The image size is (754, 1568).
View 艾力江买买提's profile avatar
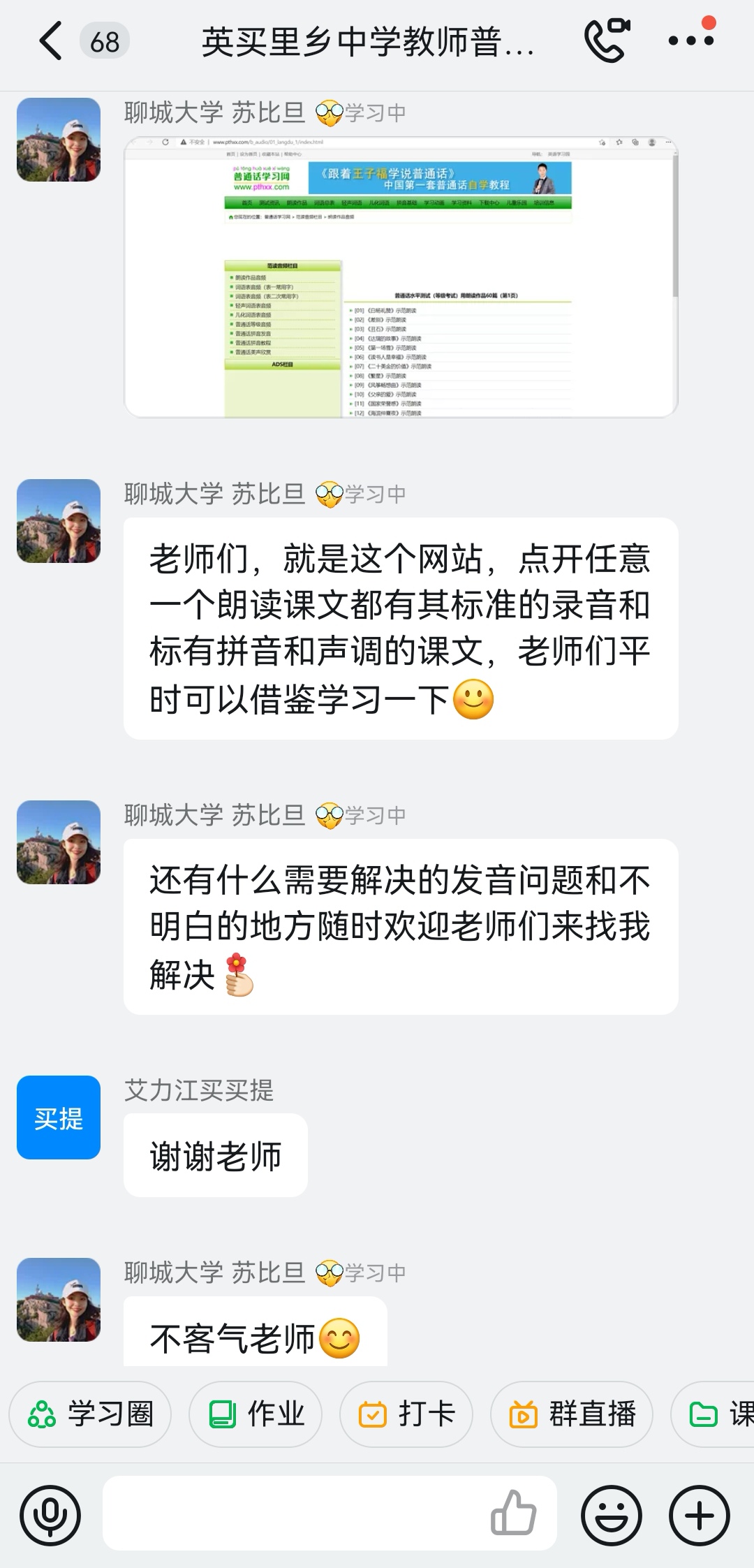click(x=59, y=1118)
